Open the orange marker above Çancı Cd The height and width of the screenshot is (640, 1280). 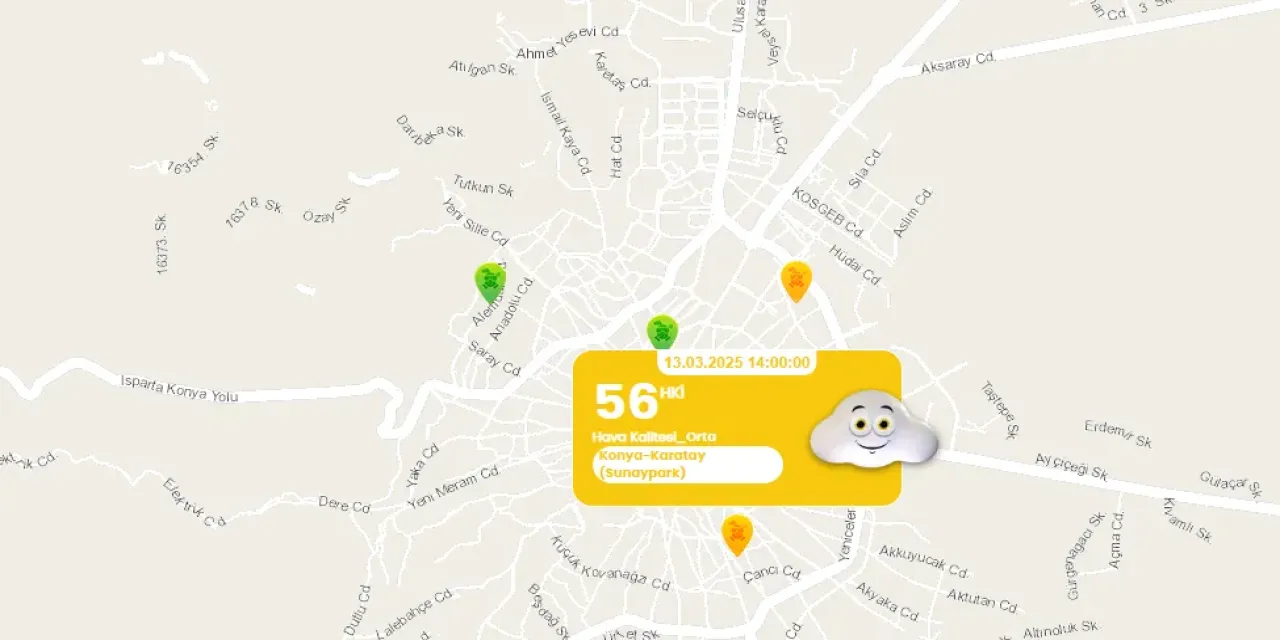coord(737,534)
